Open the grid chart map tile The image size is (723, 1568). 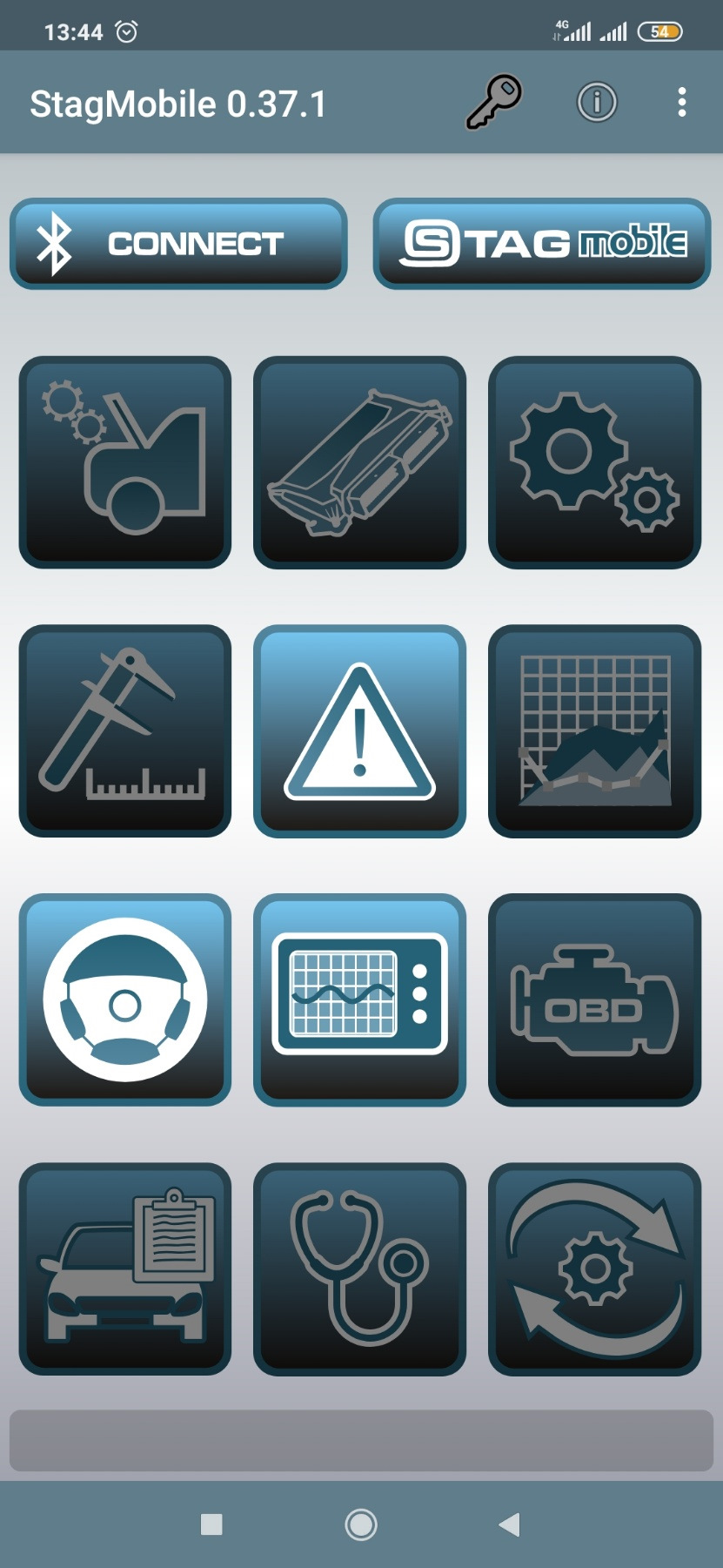(x=594, y=731)
